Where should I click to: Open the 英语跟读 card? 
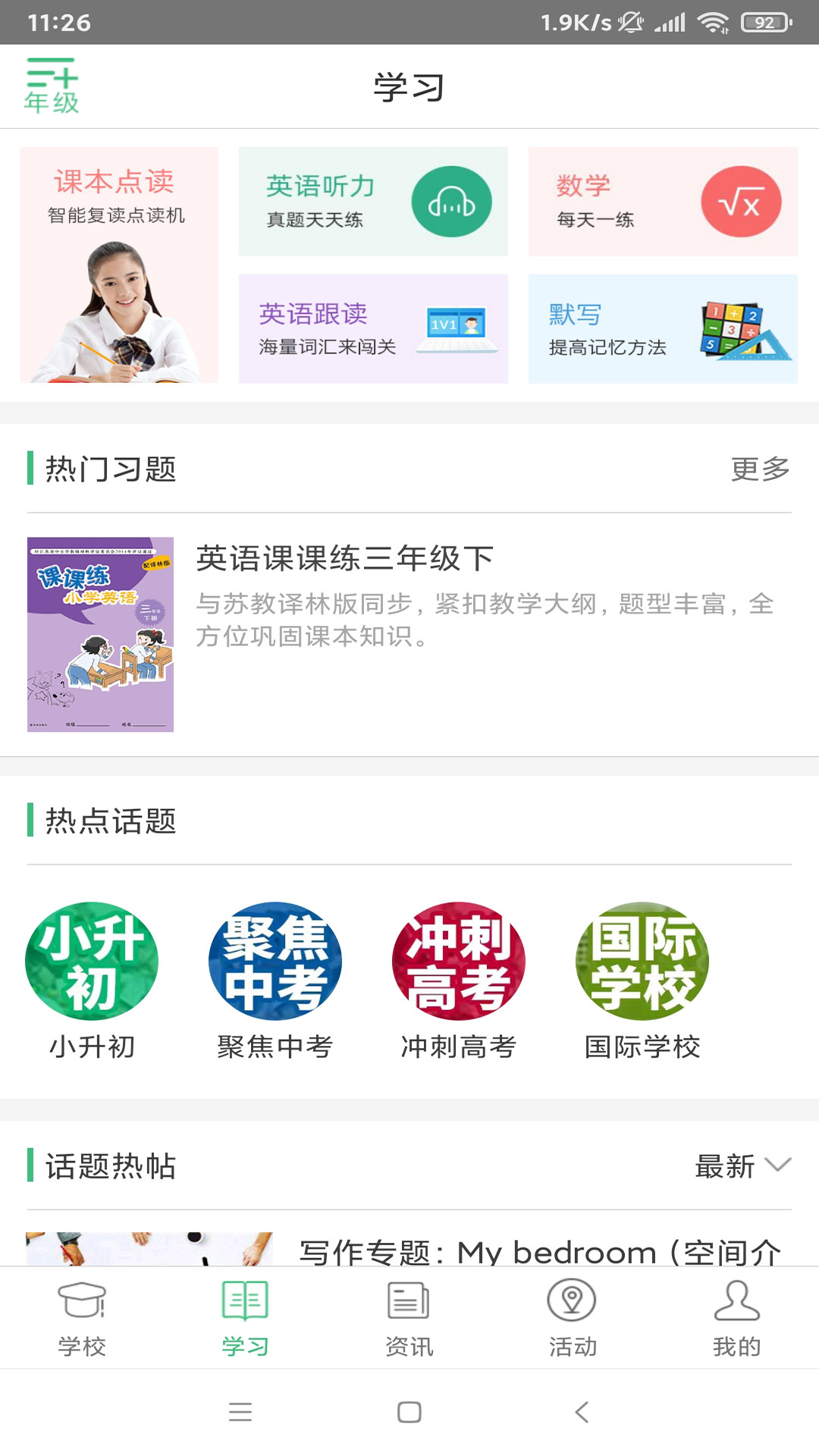[x=373, y=329]
